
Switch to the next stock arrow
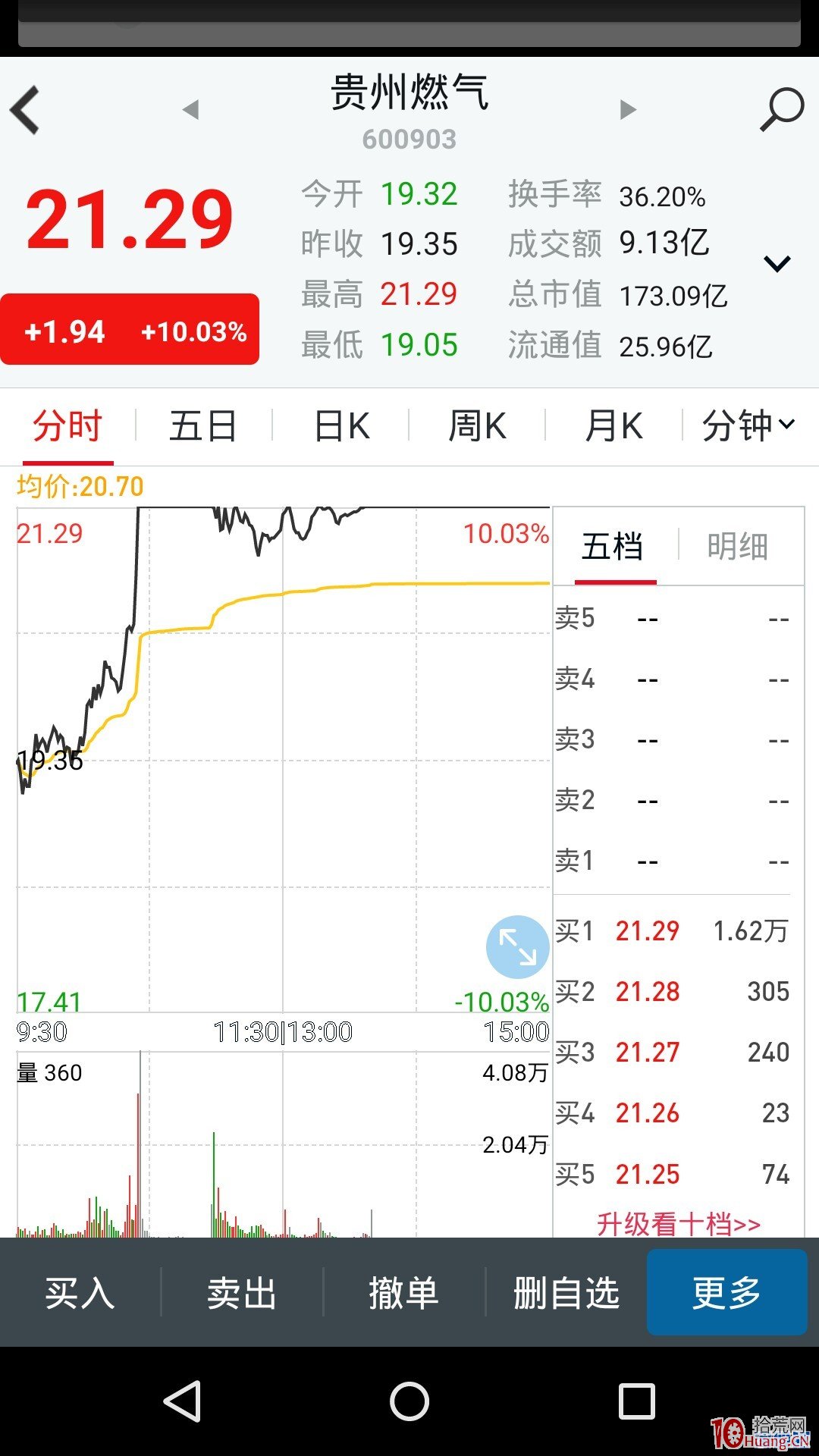pos(628,110)
